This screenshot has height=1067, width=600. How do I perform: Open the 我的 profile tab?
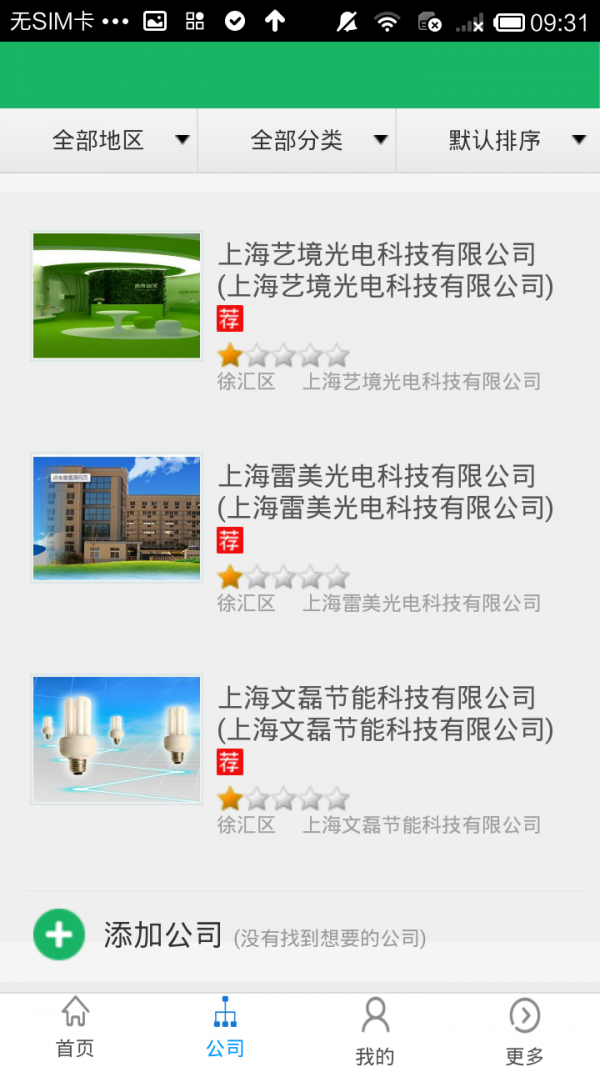click(375, 1029)
